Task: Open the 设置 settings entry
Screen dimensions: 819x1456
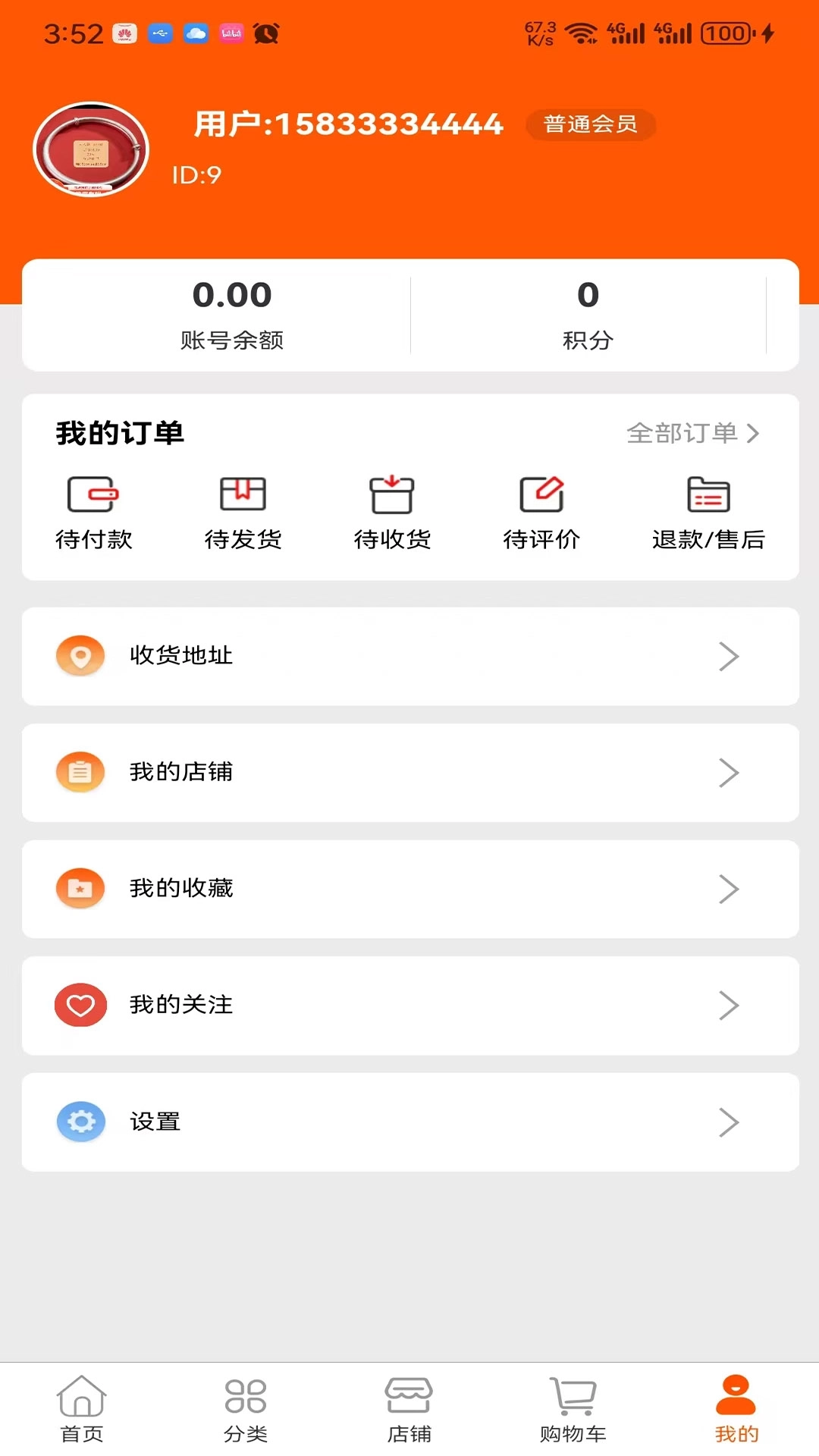Action: click(x=409, y=1122)
